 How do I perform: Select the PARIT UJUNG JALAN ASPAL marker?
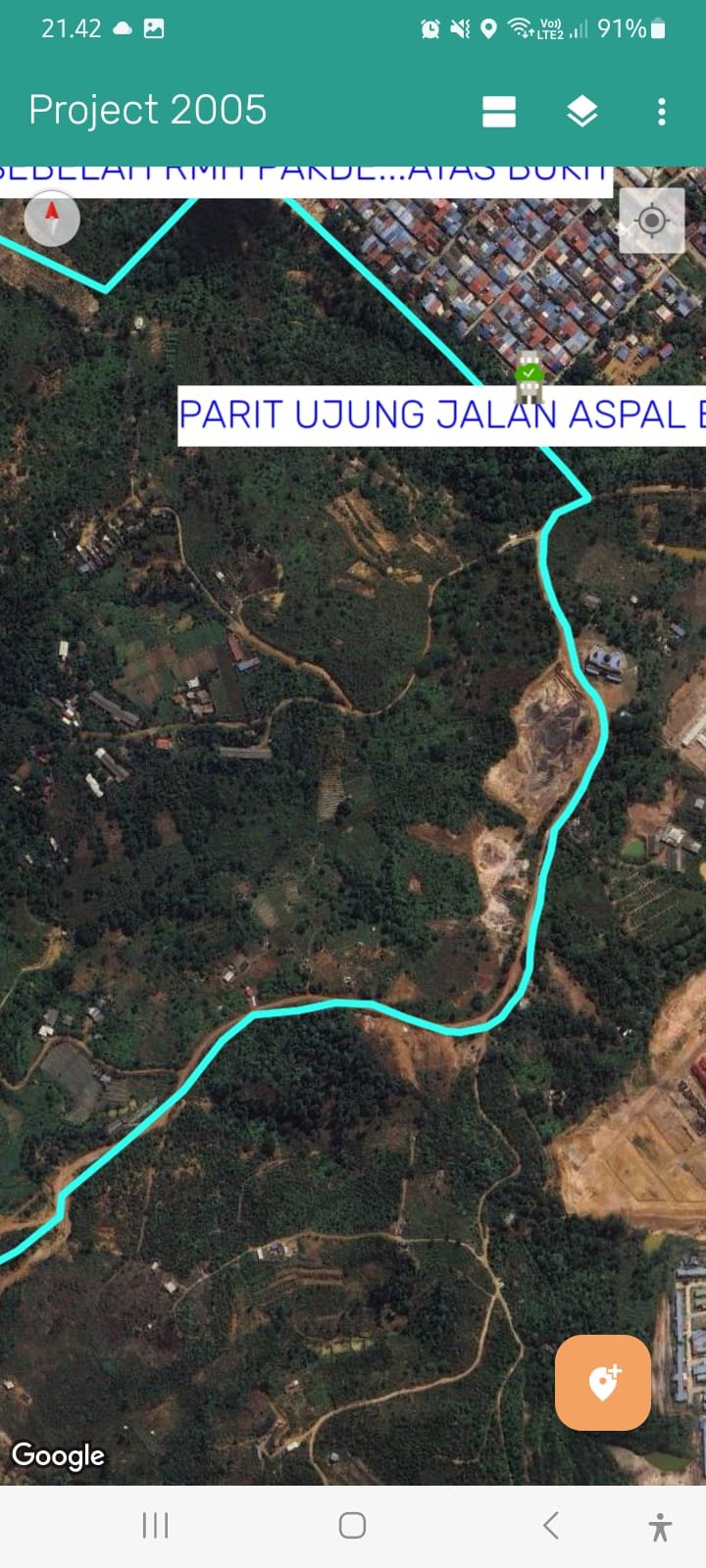tap(529, 378)
